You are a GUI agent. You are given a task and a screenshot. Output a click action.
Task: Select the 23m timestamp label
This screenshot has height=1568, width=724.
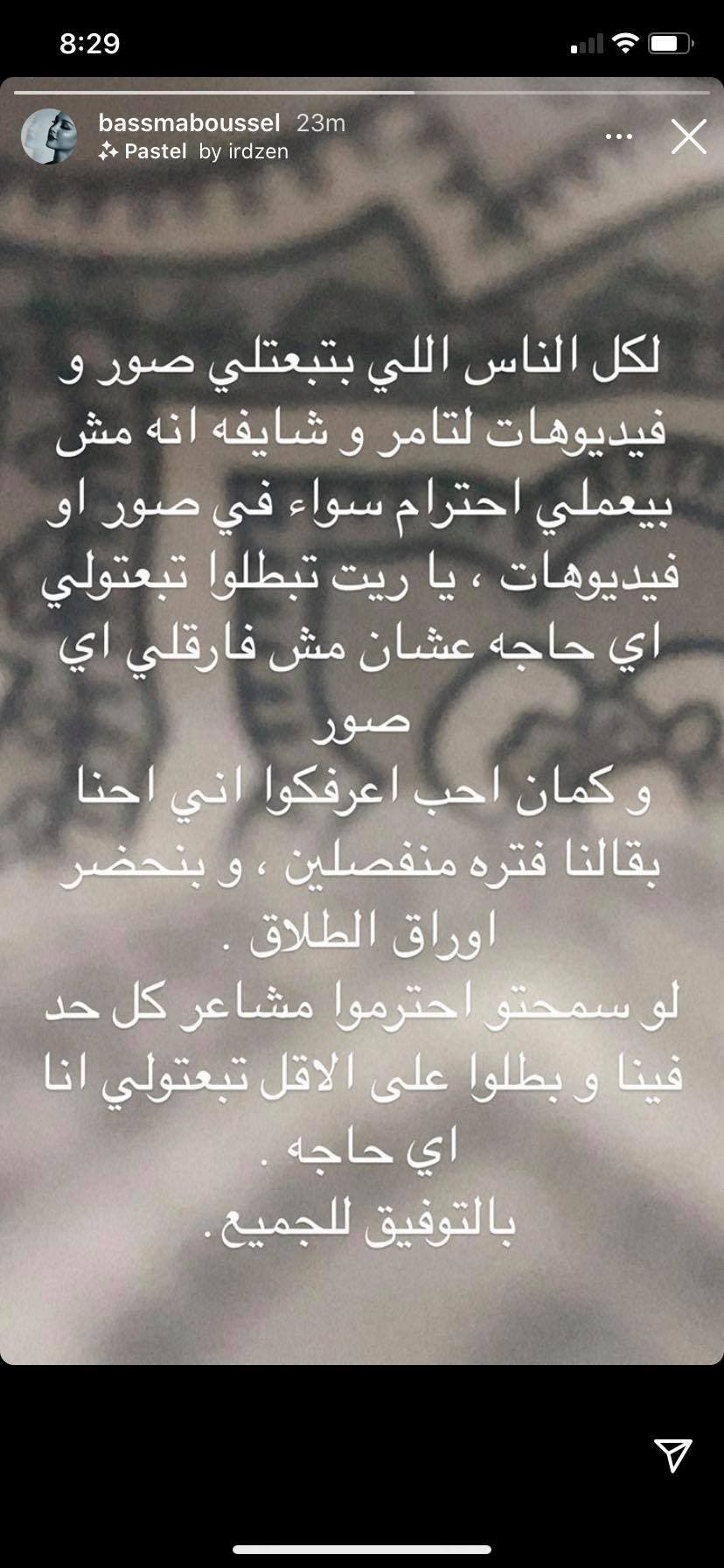pyautogui.click(x=320, y=122)
